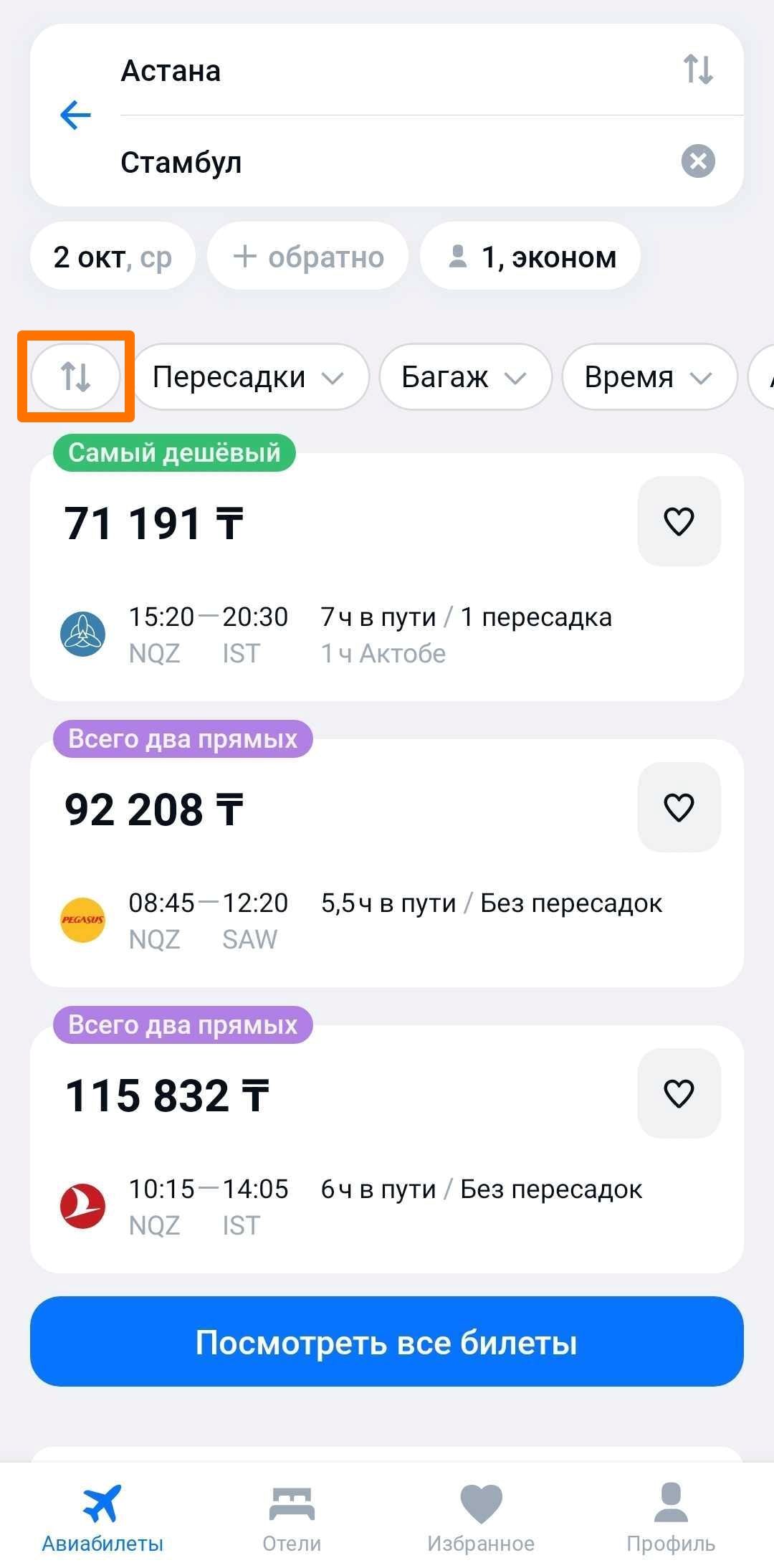Edit the Астана departure field
Screen dimensions: 774x1568
[400, 70]
